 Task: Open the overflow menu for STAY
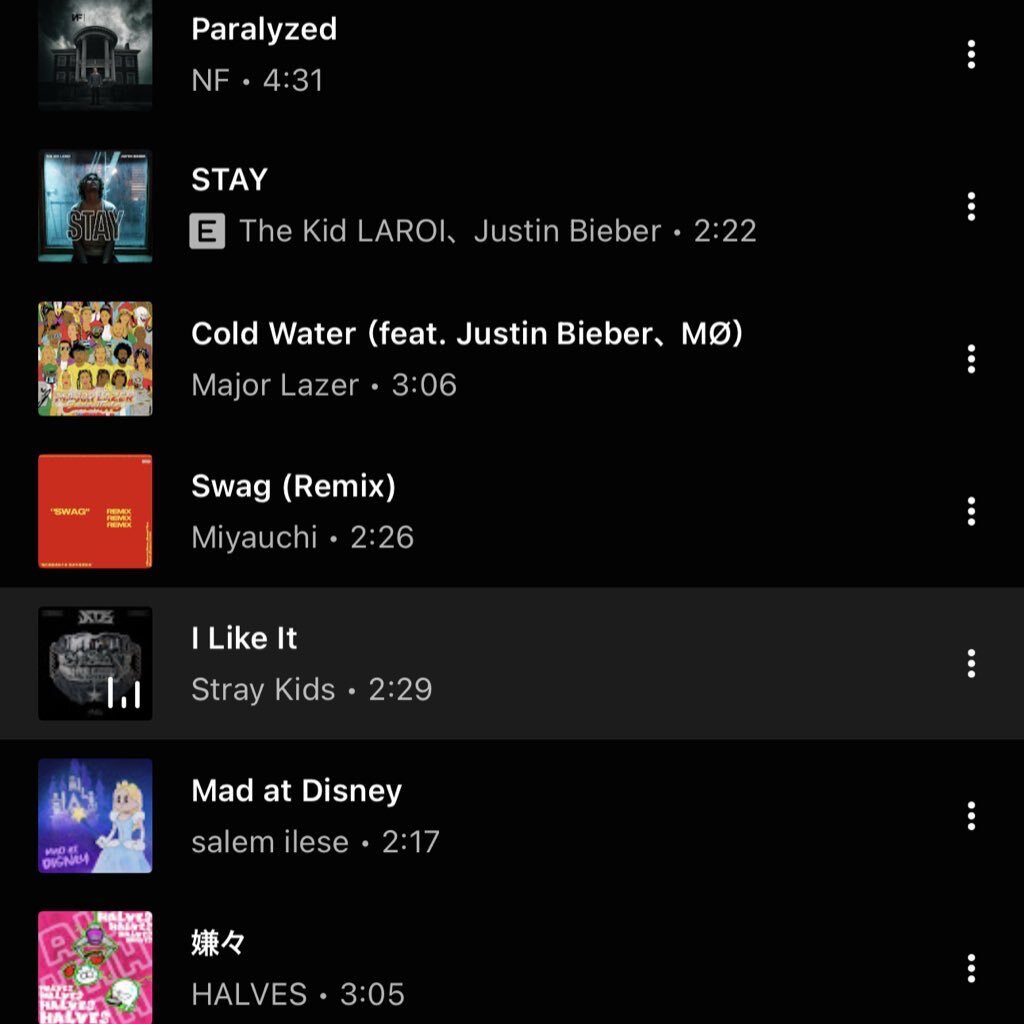coord(971,207)
